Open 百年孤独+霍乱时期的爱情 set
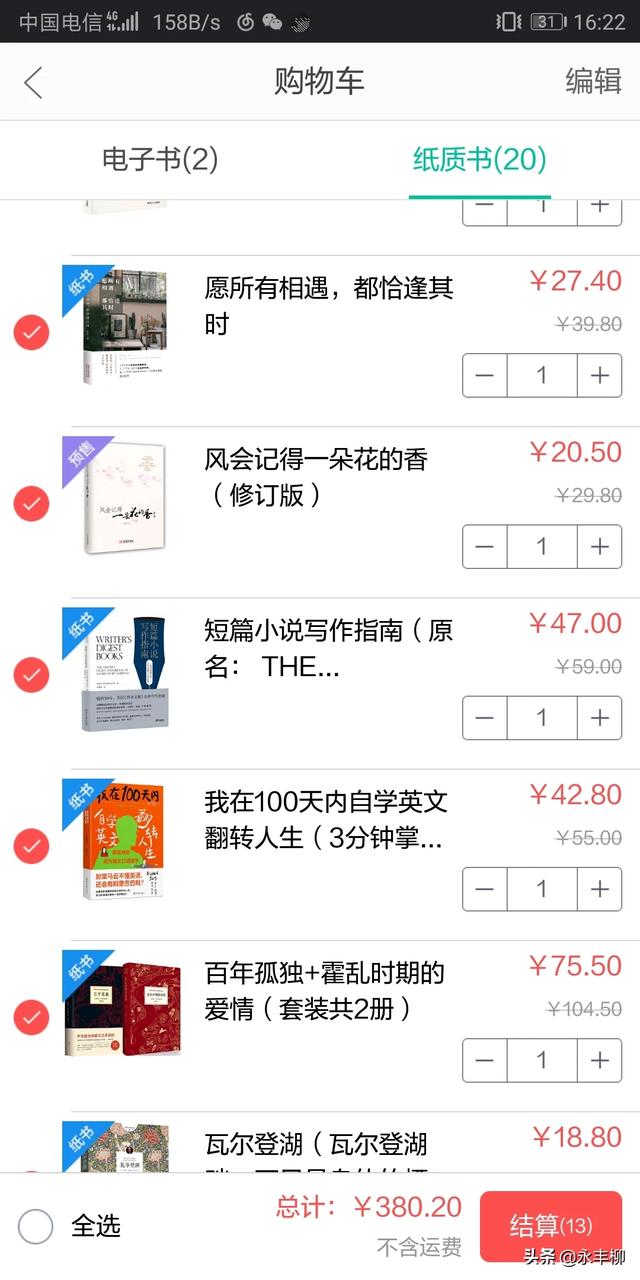This screenshot has width=640, height=1280. pos(324,990)
